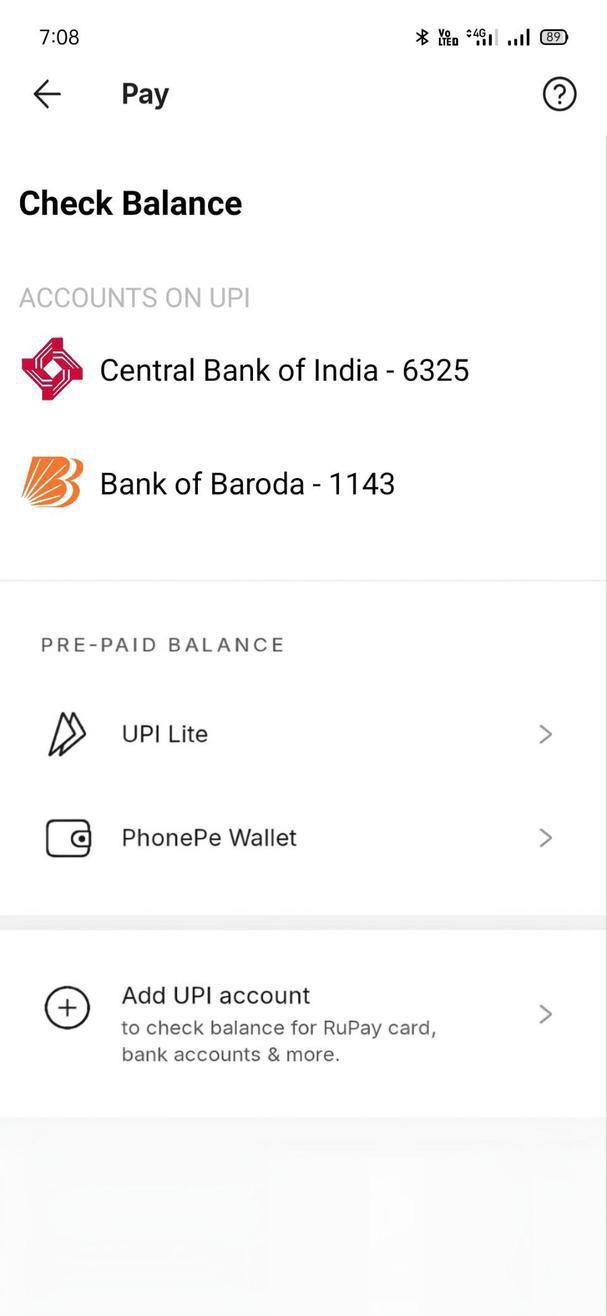Open the help question mark icon
Screen dimensions: 607x1316
(x=559, y=94)
